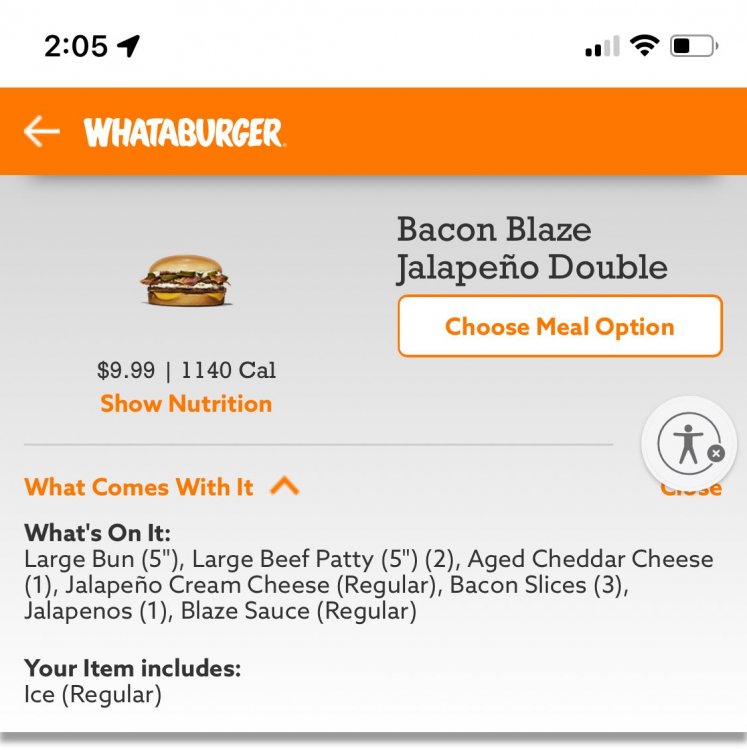Screen dimensions: 747x750
Task: Show Nutrition details for the burger
Action: [x=186, y=404]
